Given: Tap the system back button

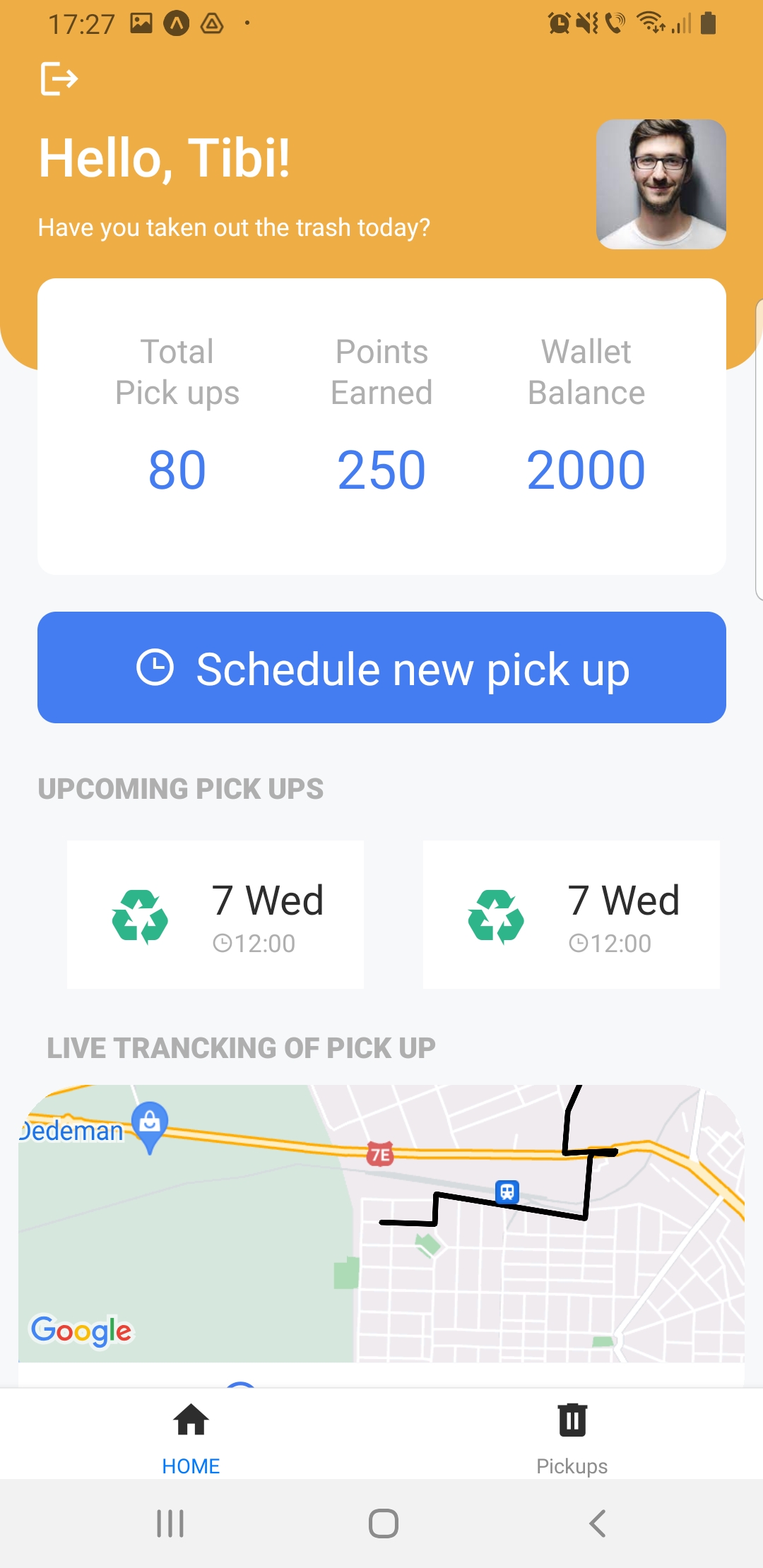Looking at the screenshot, I should [x=597, y=1524].
